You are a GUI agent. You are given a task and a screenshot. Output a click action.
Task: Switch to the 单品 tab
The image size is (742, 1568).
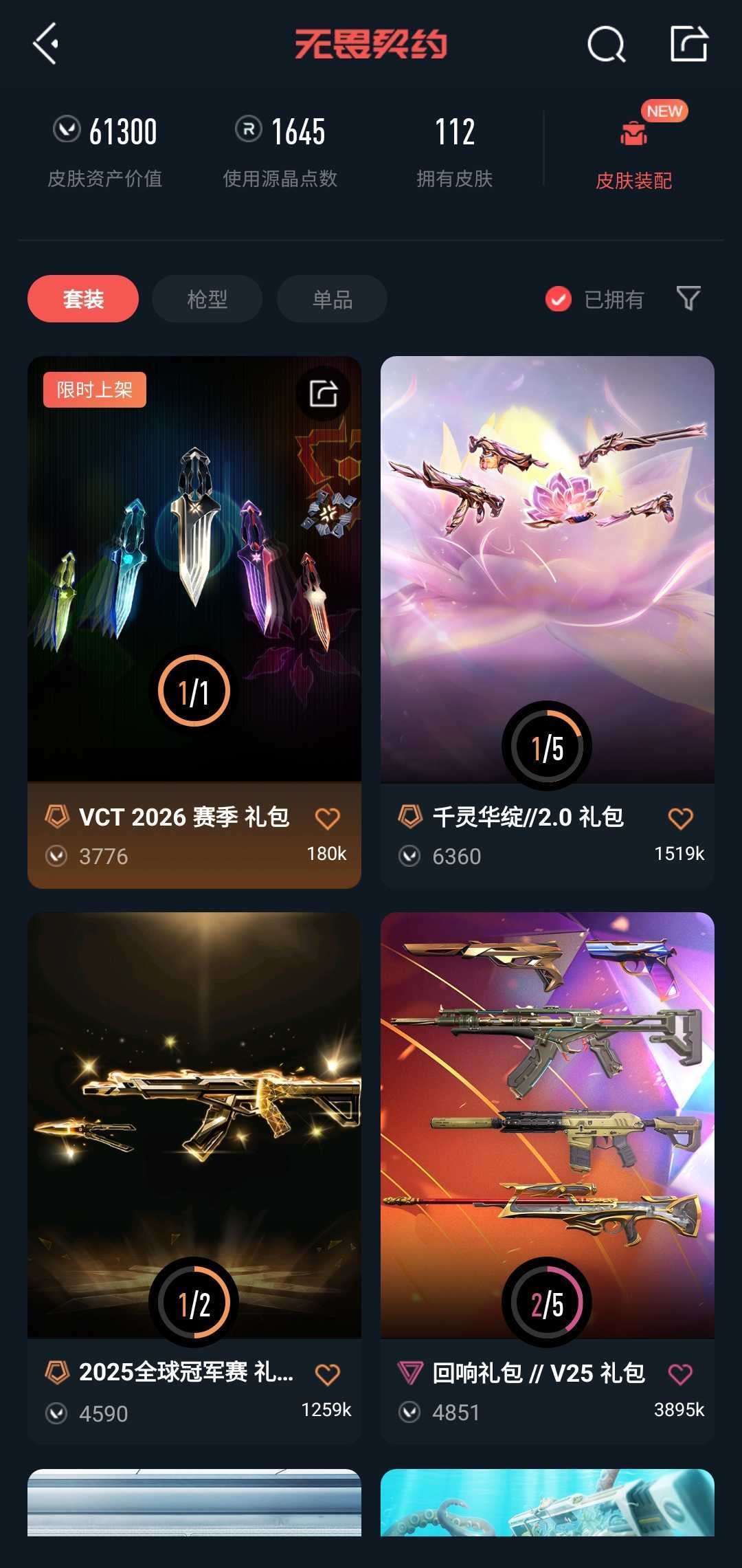point(332,299)
